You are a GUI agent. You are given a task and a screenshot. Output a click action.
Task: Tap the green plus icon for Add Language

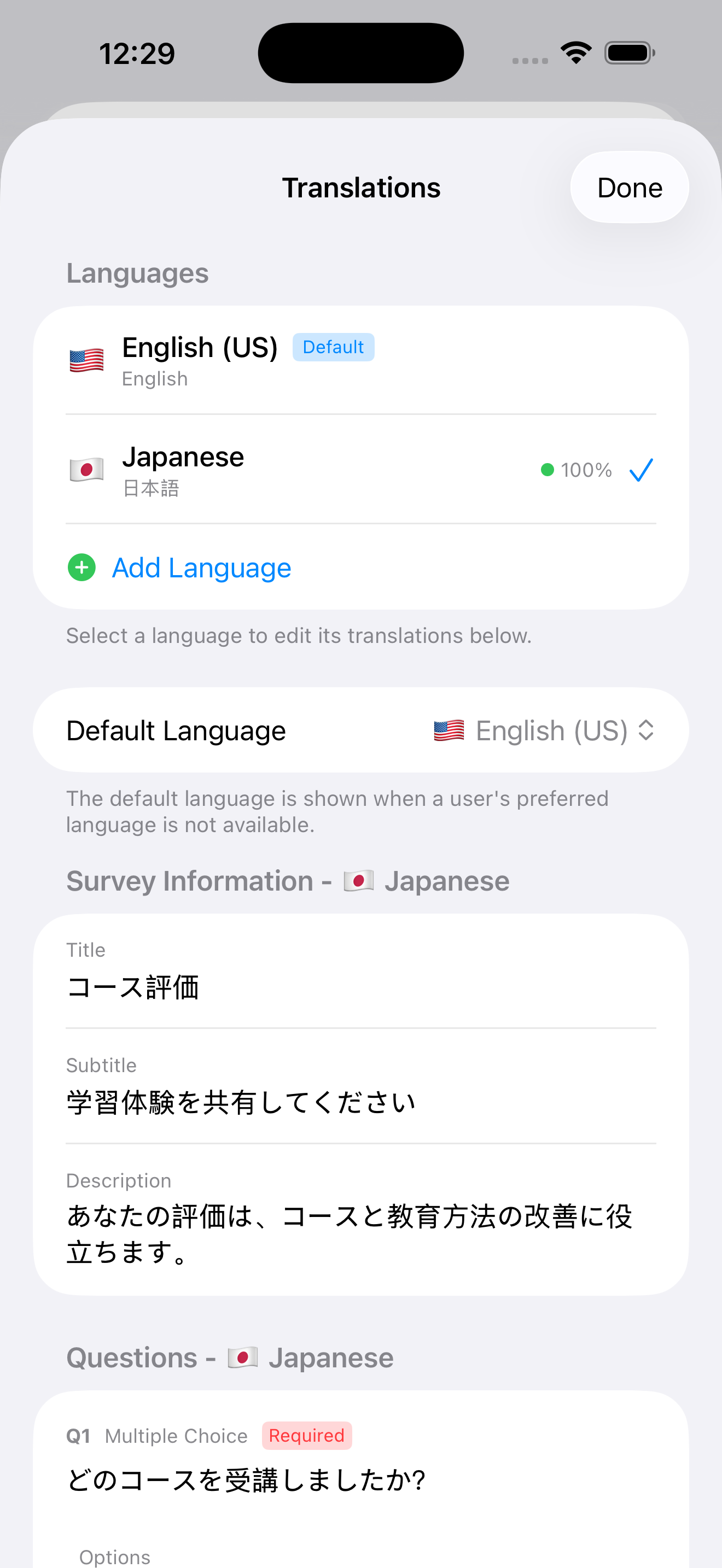click(x=81, y=567)
